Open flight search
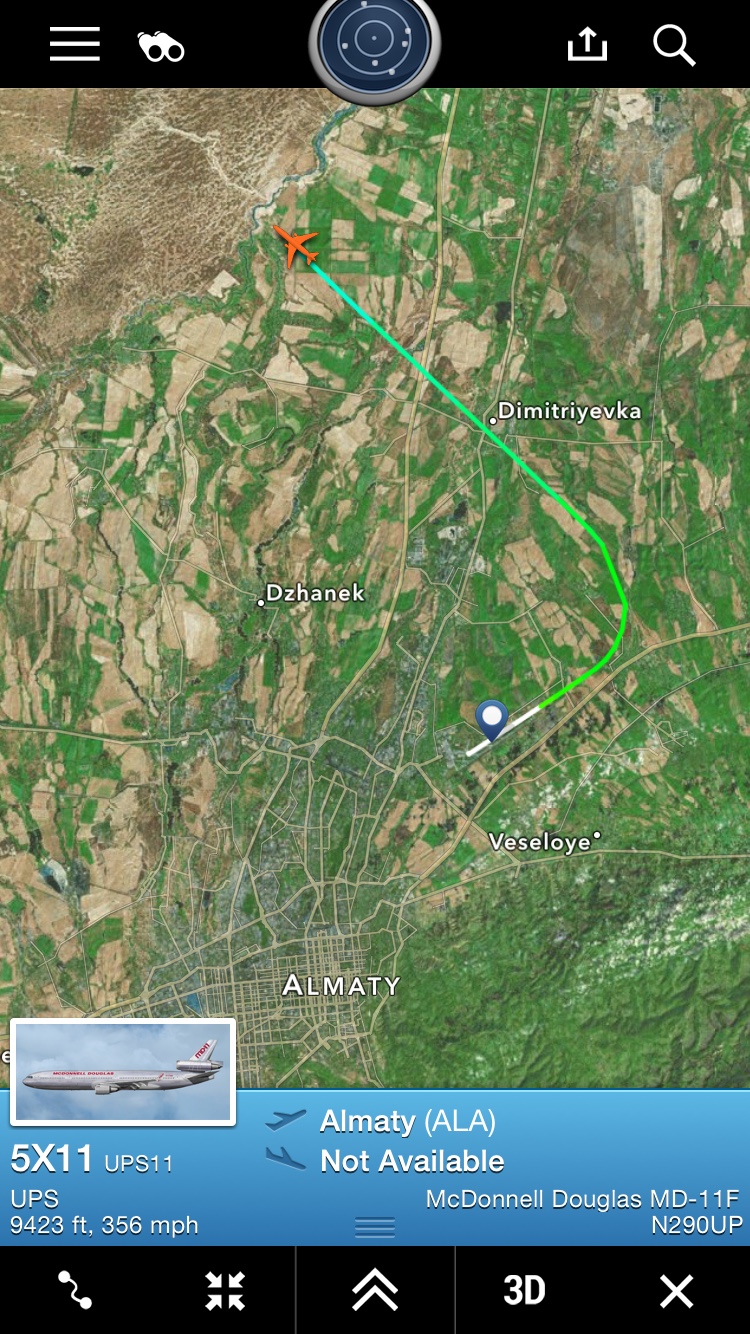The height and width of the screenshot is (1334, 750). tap(674, 45)
